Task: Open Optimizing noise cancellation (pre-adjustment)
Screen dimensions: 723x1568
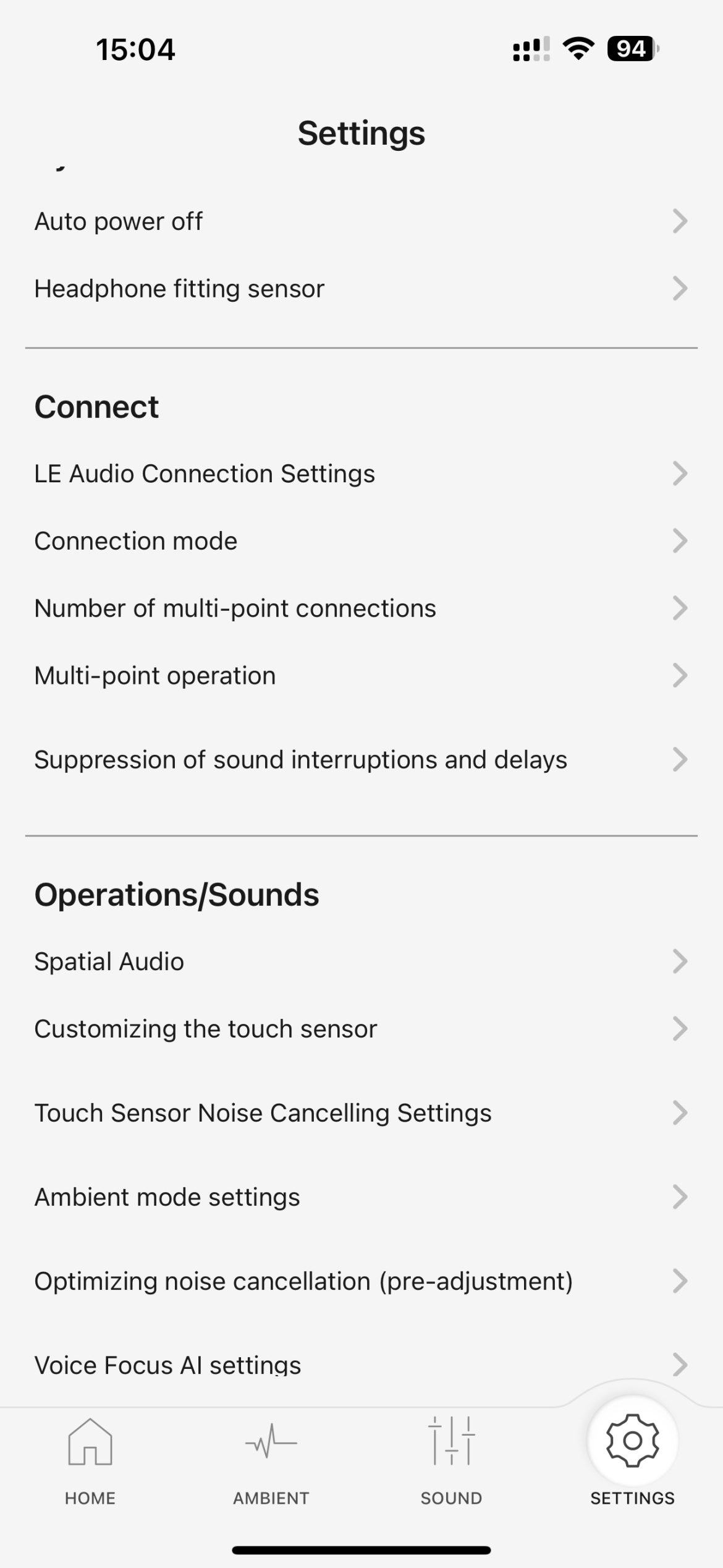Action: [361, 1281]
